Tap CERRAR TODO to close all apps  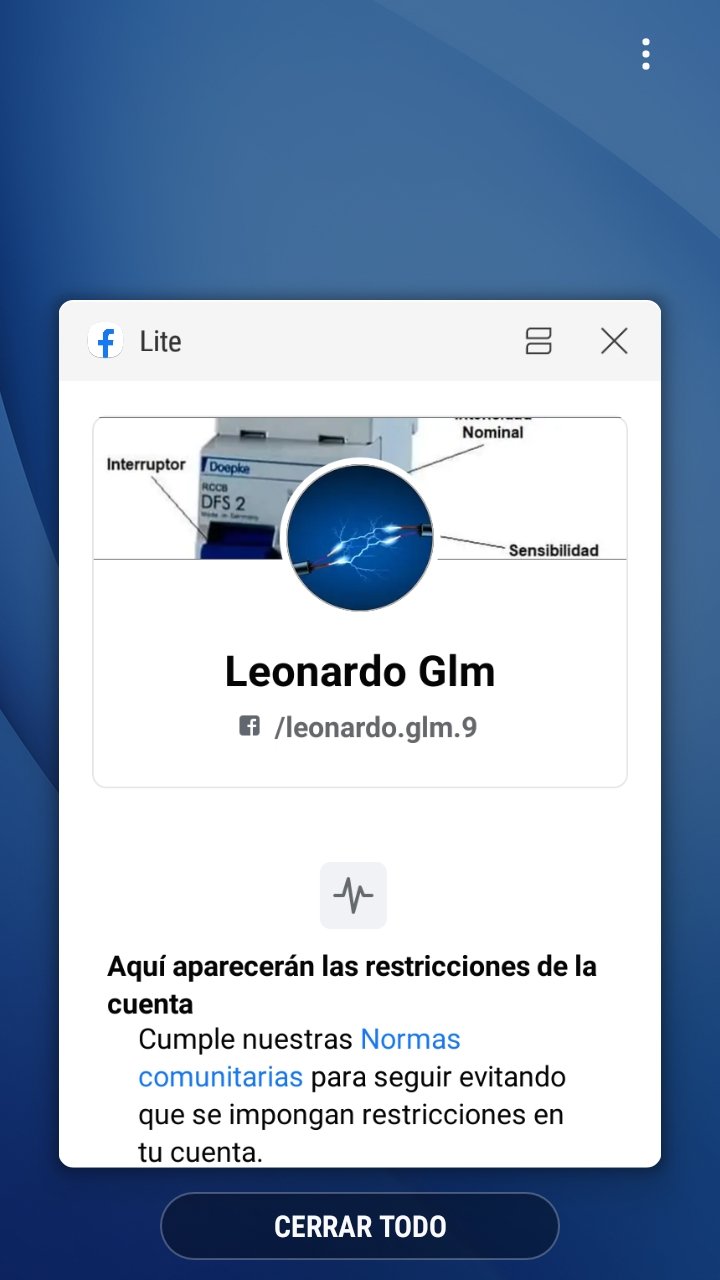pyautogui.click(x=360, y=1226)
